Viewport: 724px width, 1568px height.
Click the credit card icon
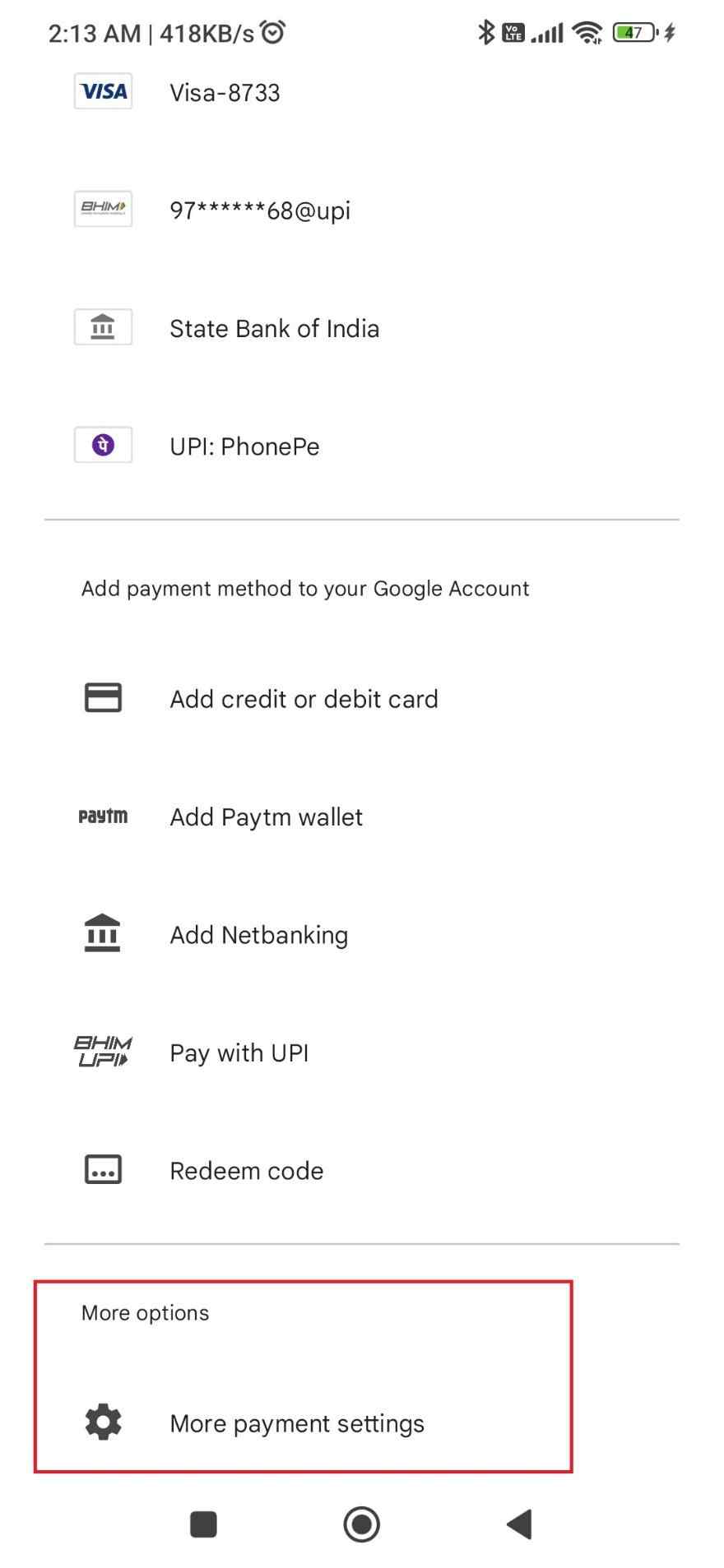pos(102,696)
